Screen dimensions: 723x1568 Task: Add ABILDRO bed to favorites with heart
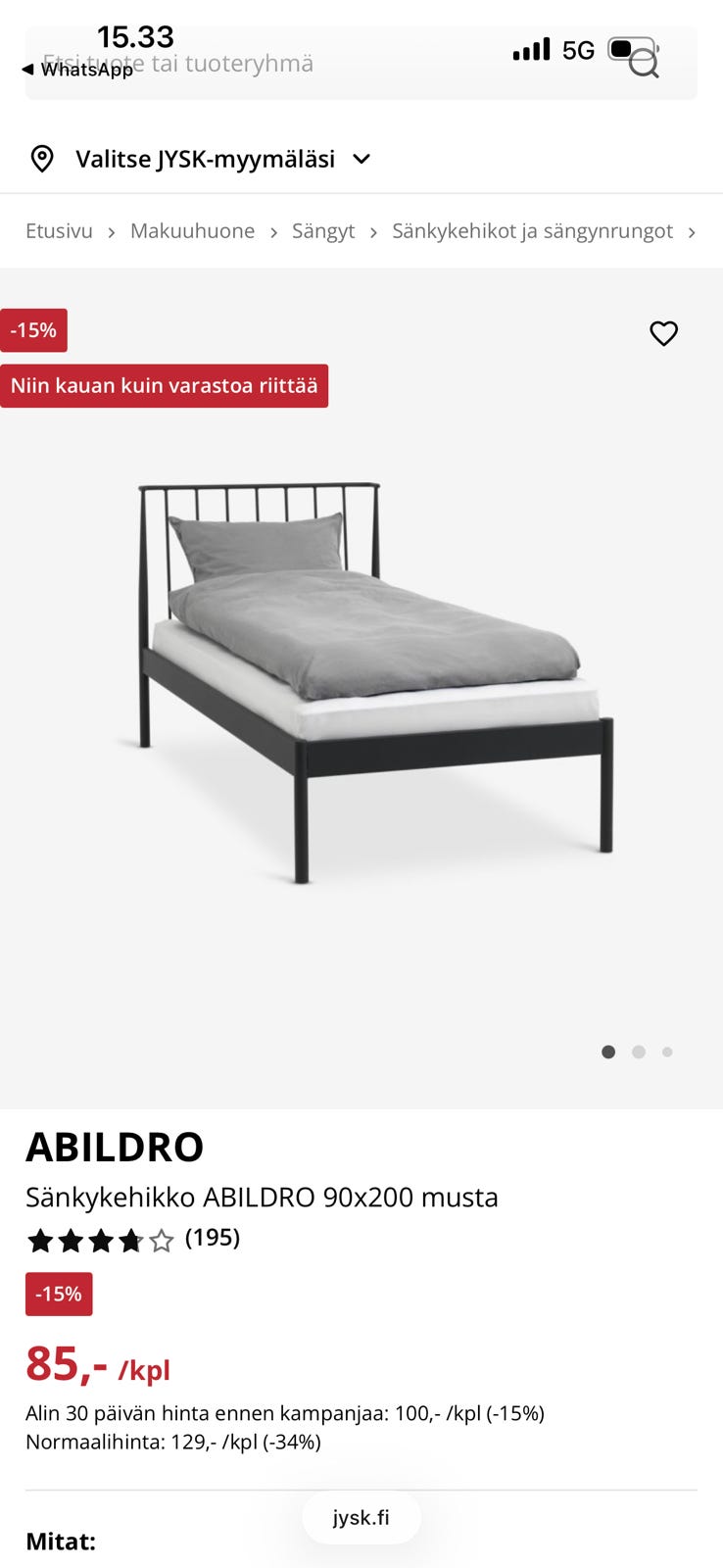point(663,333)
